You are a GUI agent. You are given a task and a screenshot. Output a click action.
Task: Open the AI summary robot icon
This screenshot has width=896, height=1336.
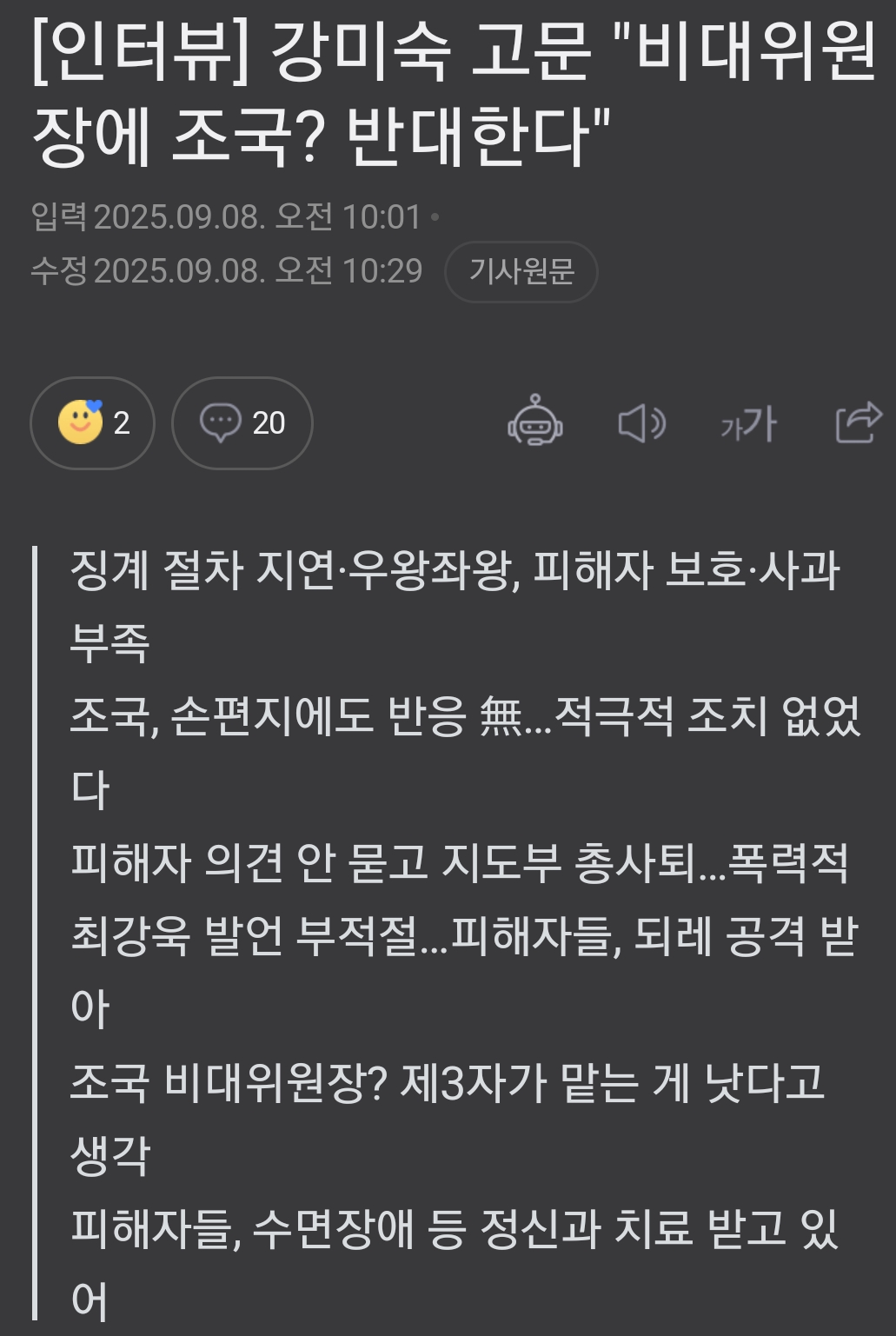[x=534, y=422]
